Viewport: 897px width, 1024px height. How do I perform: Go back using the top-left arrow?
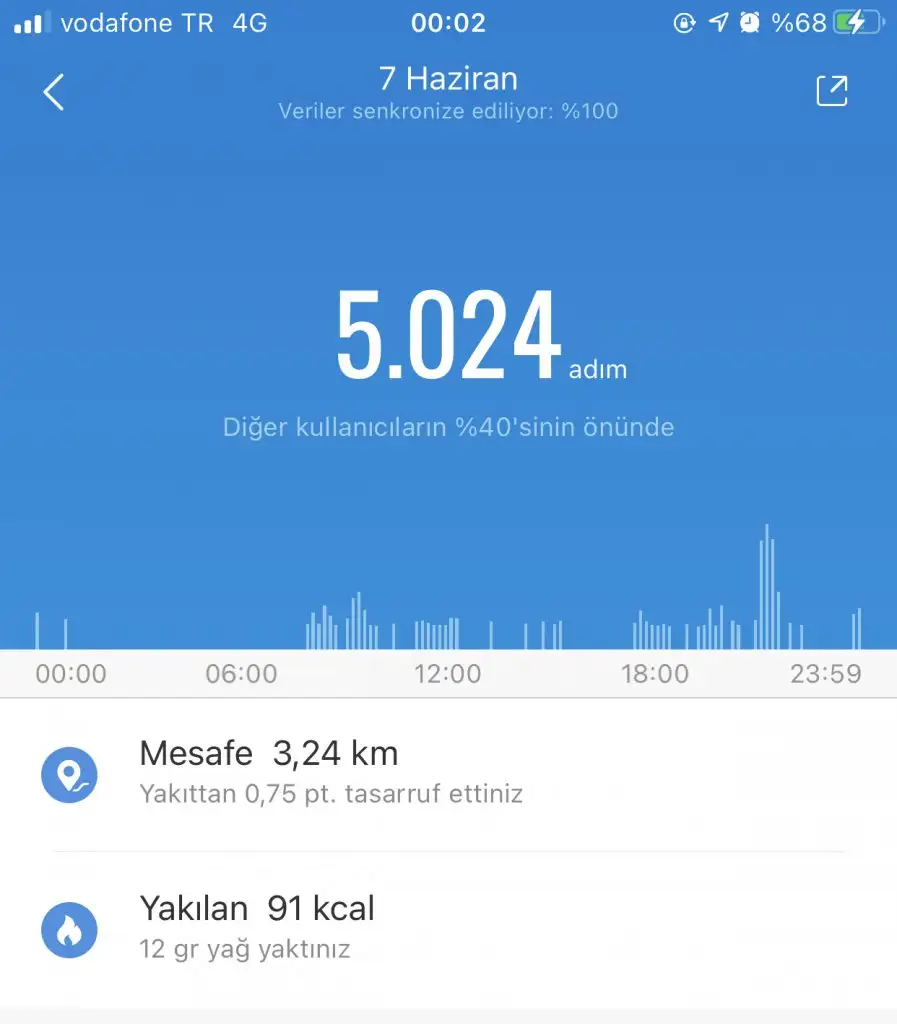54,92
